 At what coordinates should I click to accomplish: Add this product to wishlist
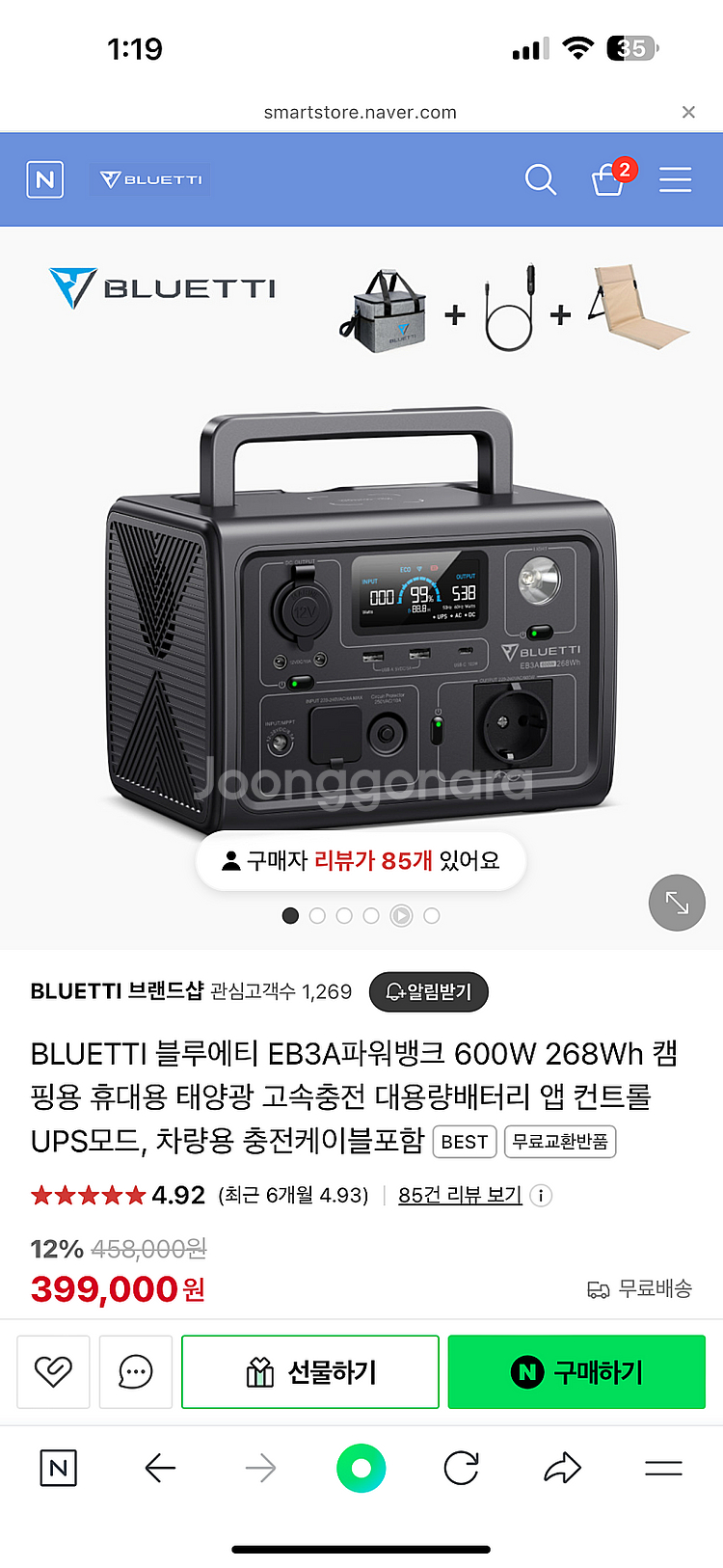pos(54,1371)
